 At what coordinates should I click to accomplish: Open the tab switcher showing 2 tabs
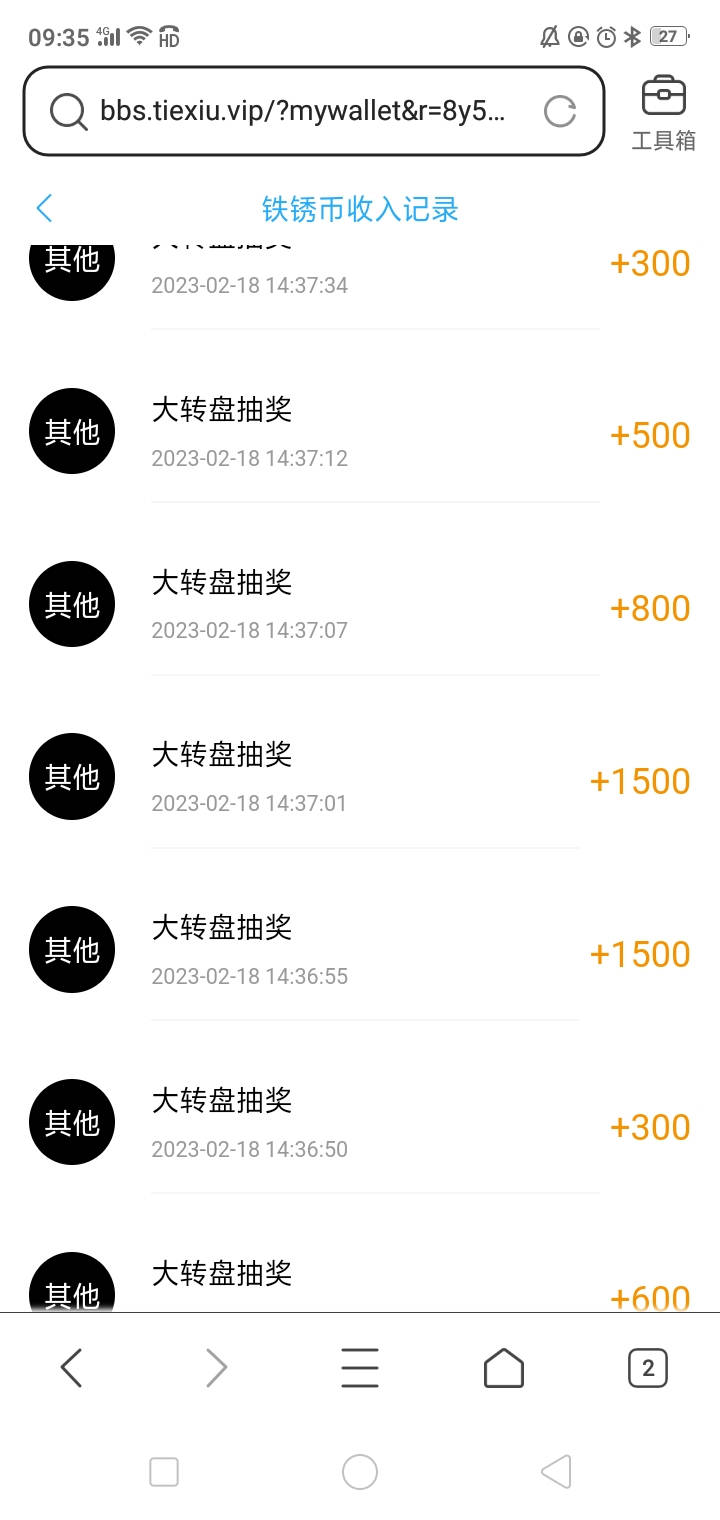click(648, 1367)
